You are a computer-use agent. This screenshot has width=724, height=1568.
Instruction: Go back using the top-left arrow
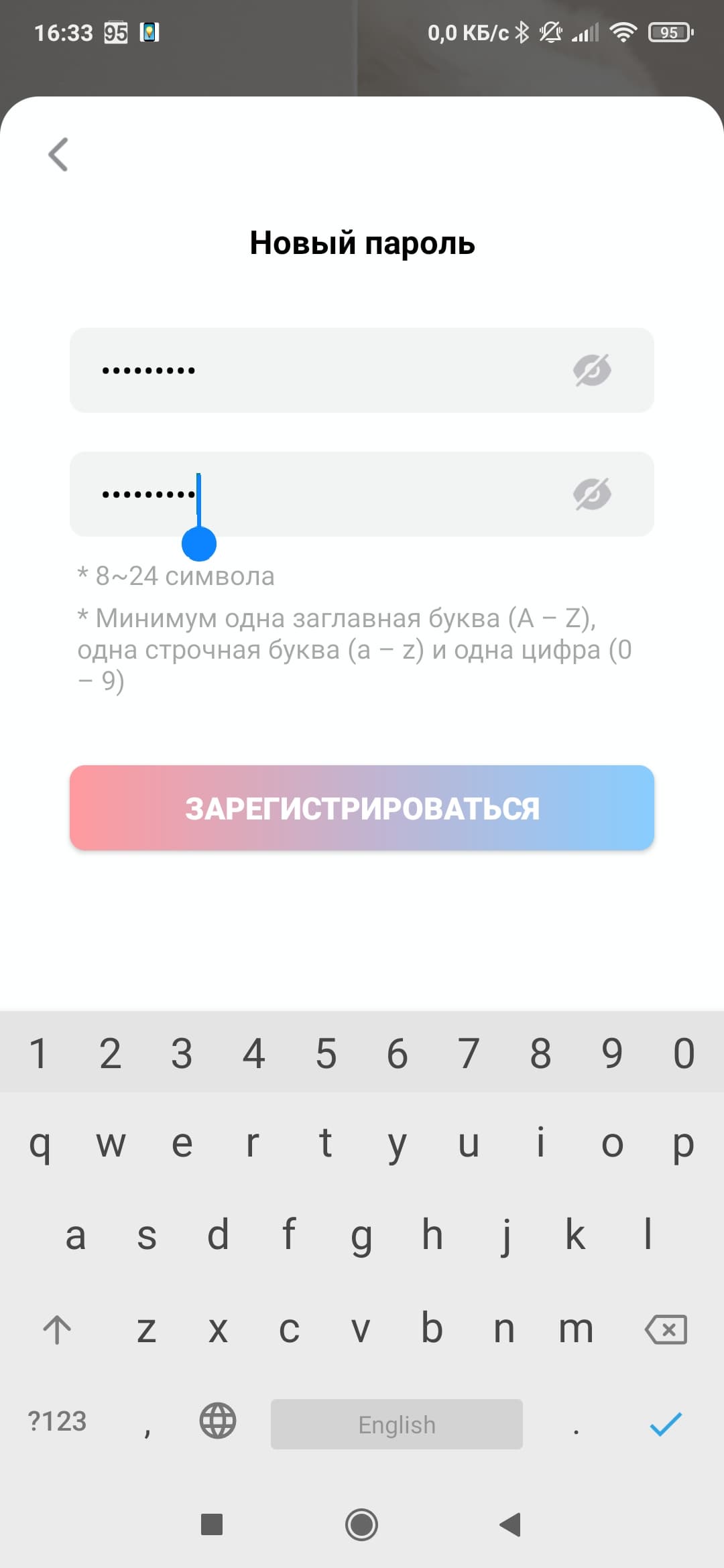pos(58,155)
